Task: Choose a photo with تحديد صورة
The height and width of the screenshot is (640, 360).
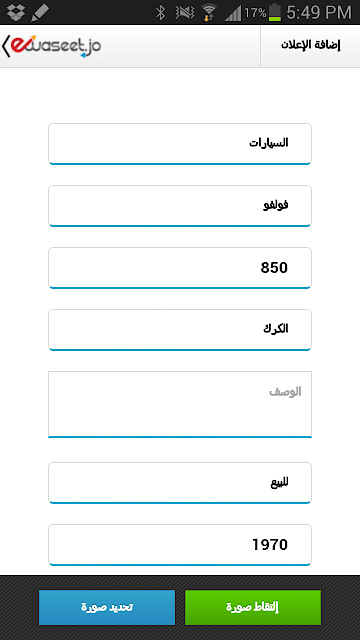Action: point(107,607)
